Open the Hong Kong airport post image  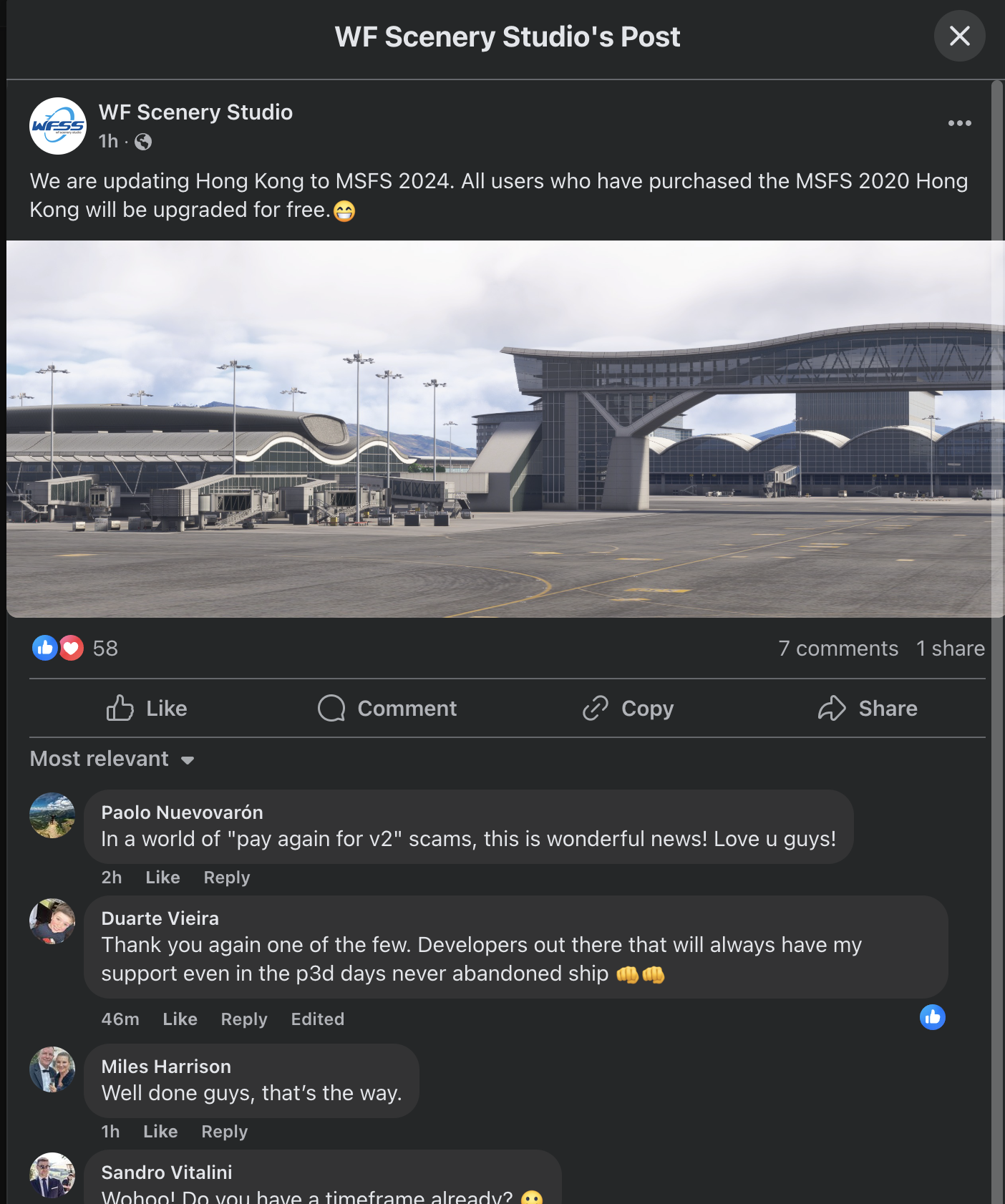[x=501, y=429]
